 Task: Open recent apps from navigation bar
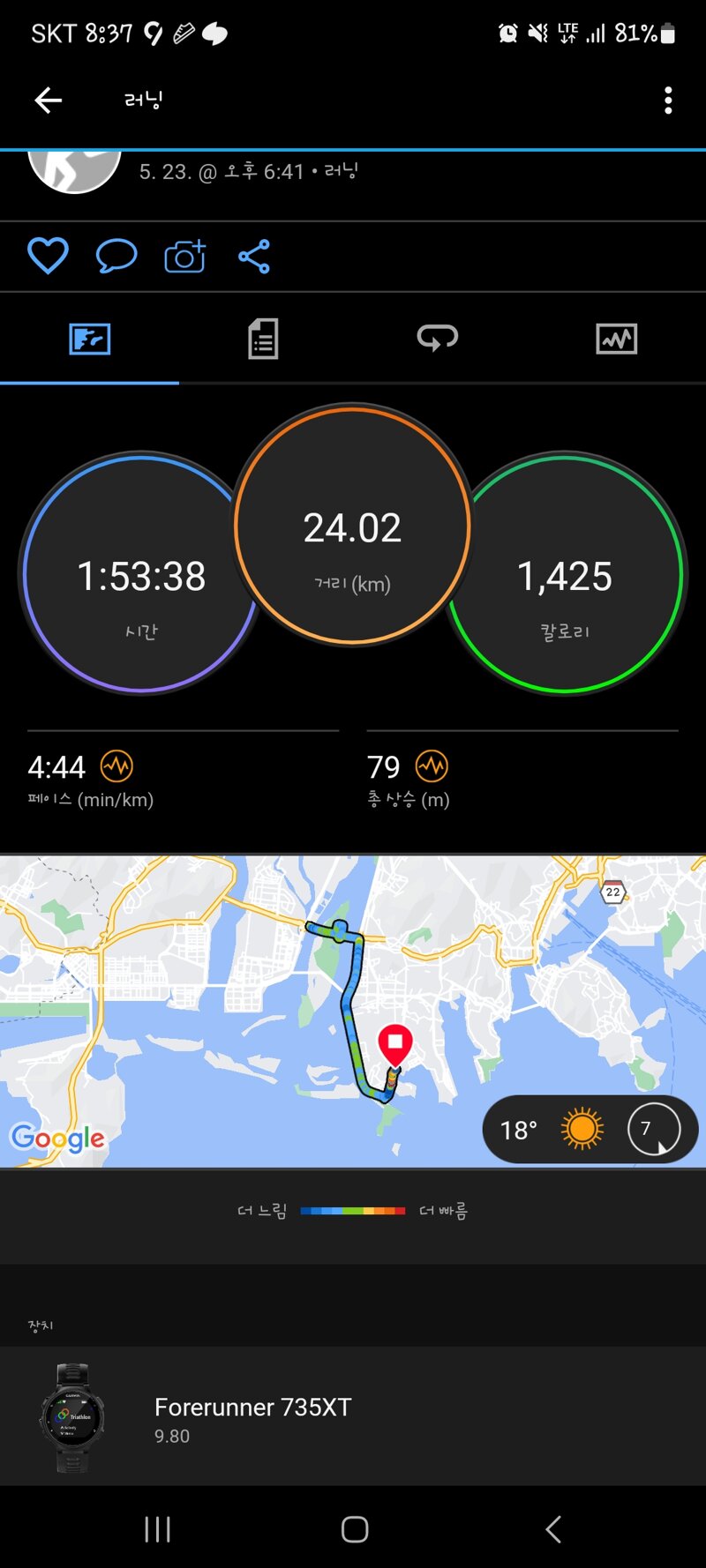point(157,1529)
